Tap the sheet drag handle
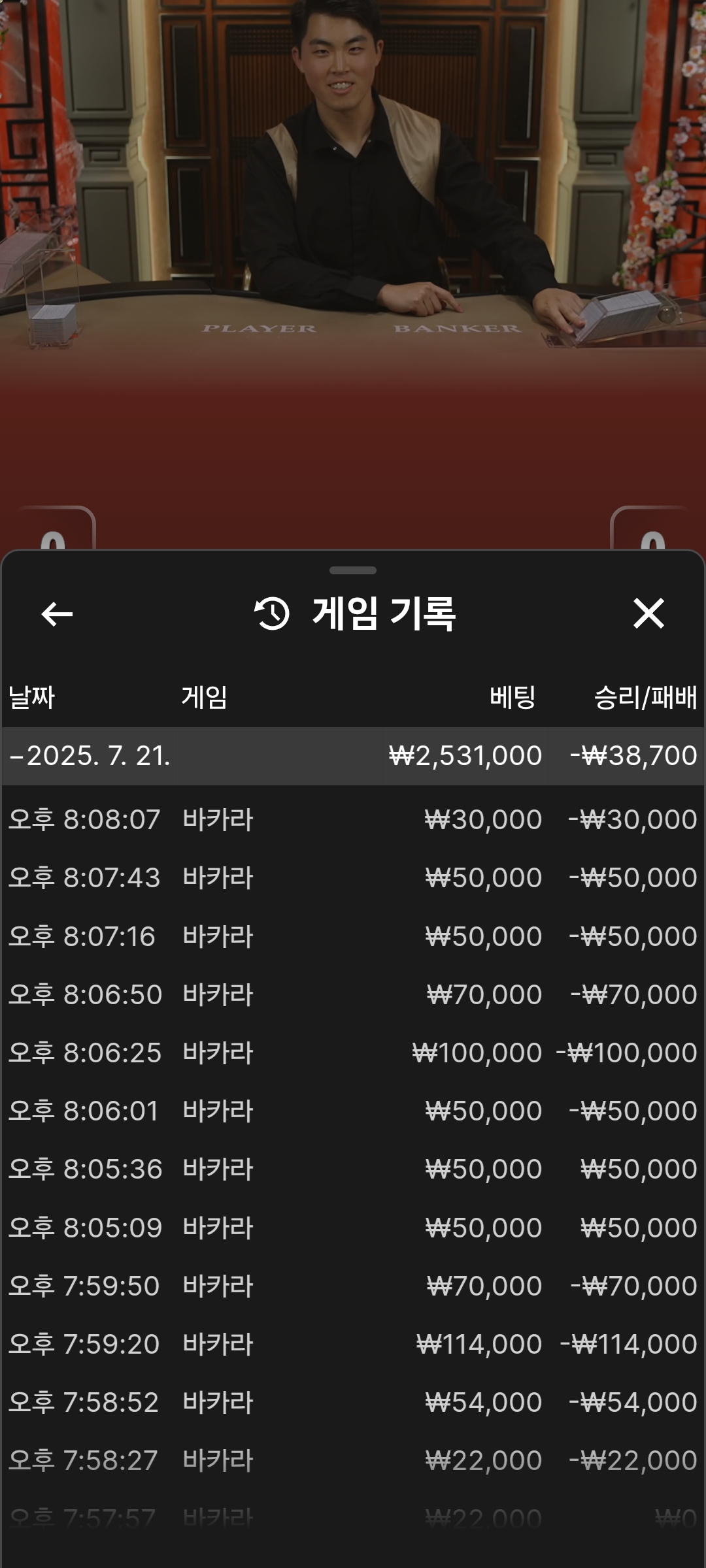This screenshot has width=706, height=1568. tap(353, 570)
